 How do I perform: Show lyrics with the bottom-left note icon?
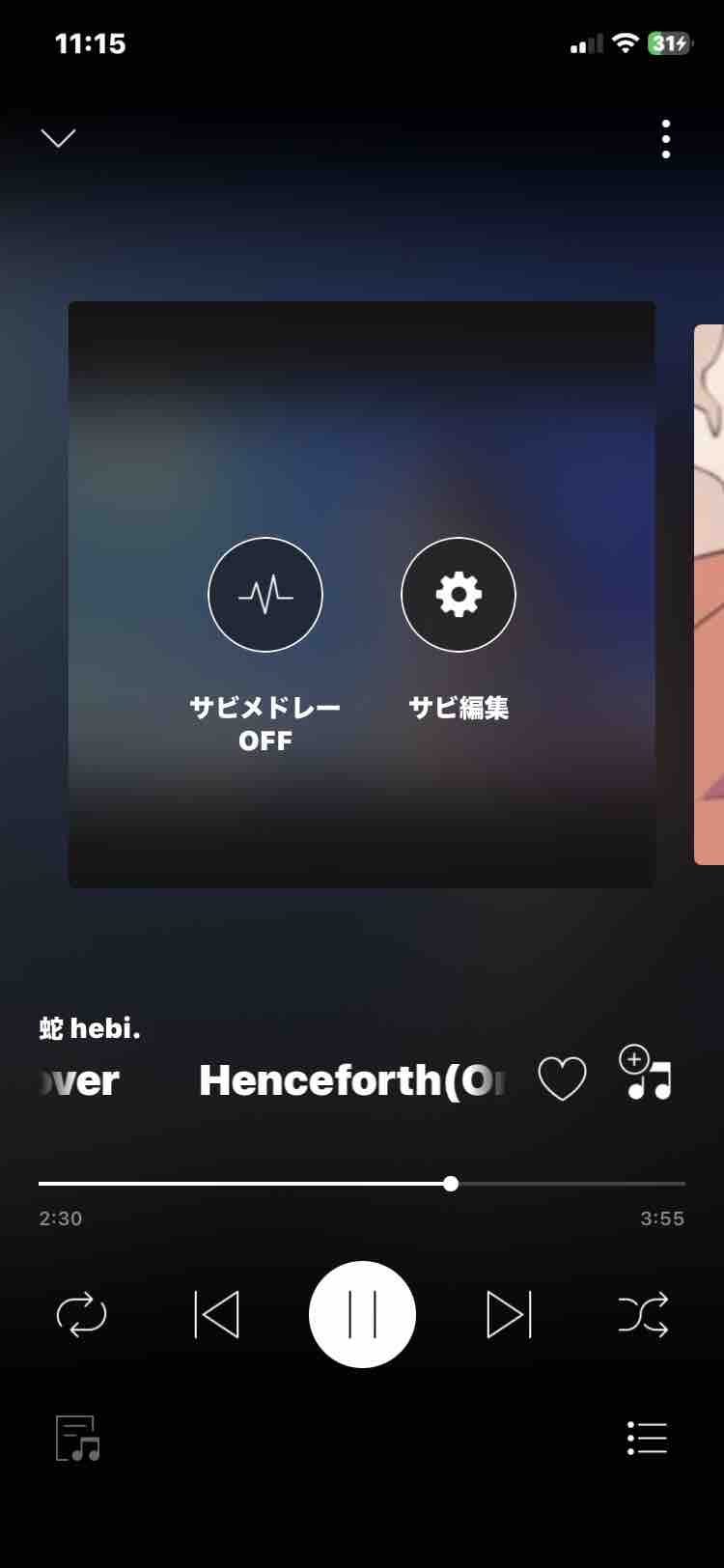coord(78,1439)
